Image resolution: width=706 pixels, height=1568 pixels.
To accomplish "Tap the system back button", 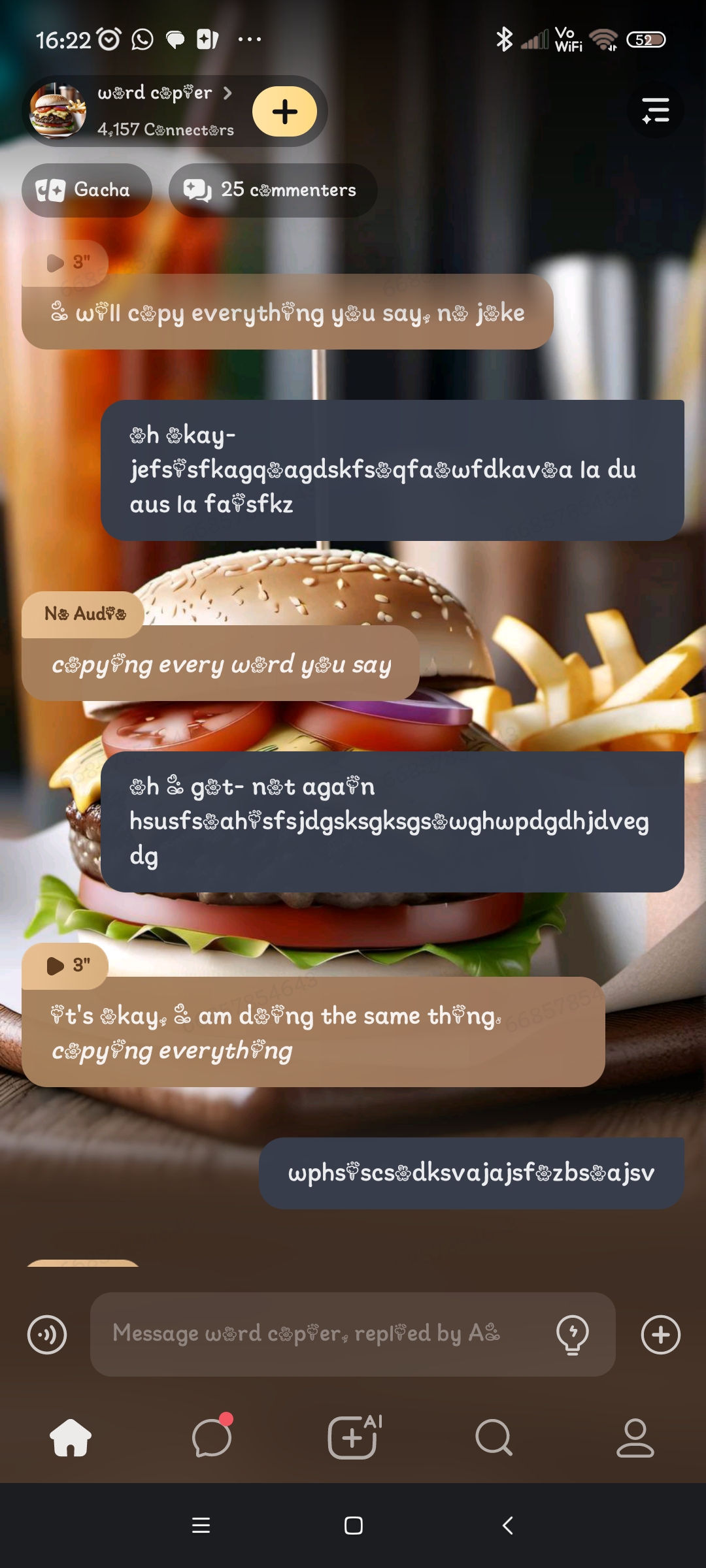I will [x=507, y=1526].
